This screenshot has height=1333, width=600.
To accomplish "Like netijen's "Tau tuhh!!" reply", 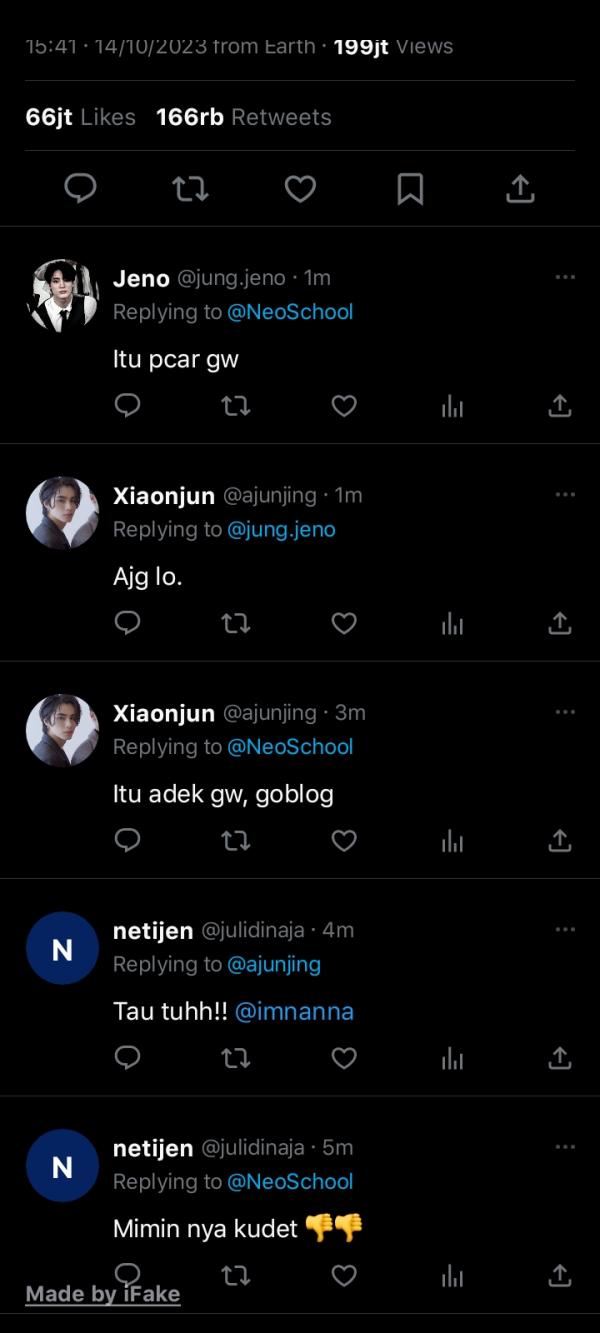I will [344, 1058].
